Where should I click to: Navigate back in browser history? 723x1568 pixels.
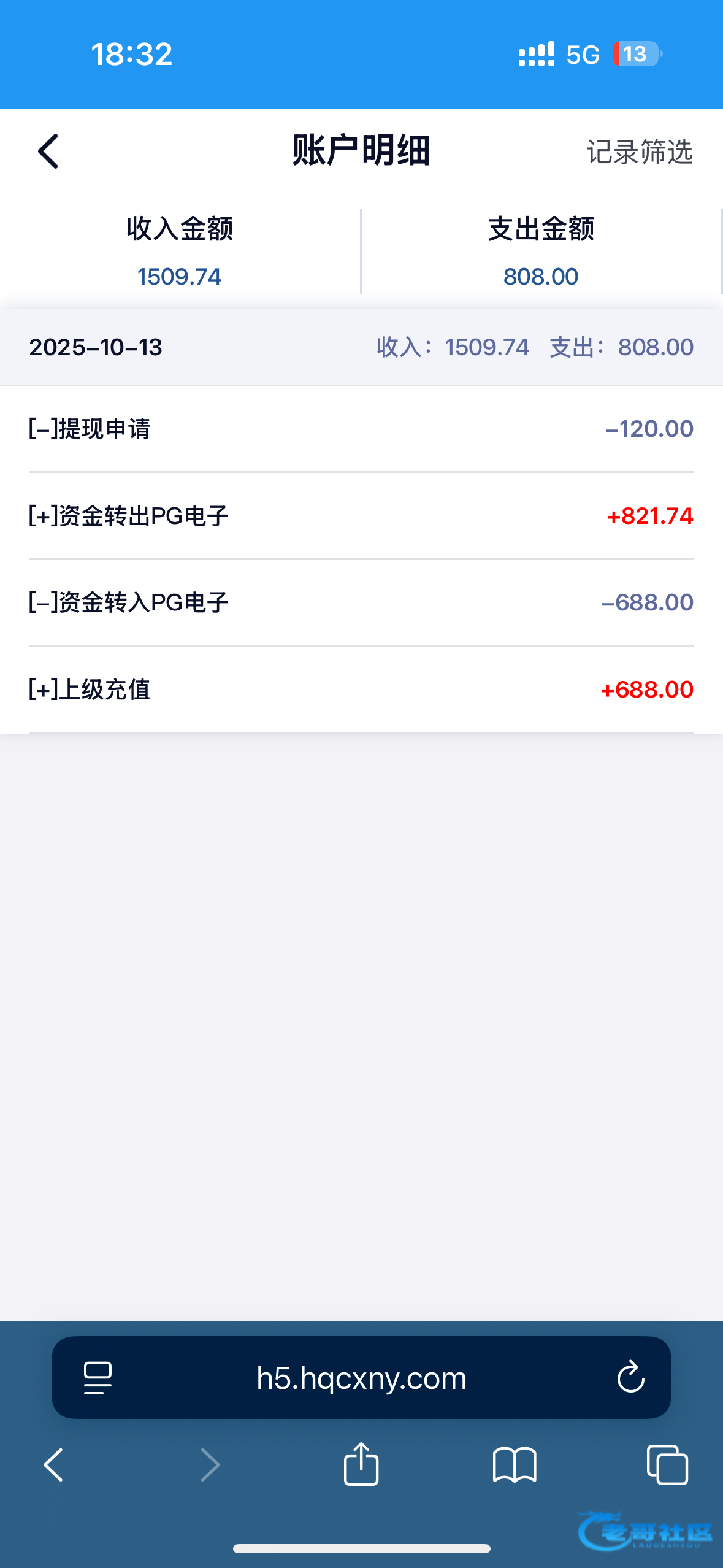coord(54,1465)
